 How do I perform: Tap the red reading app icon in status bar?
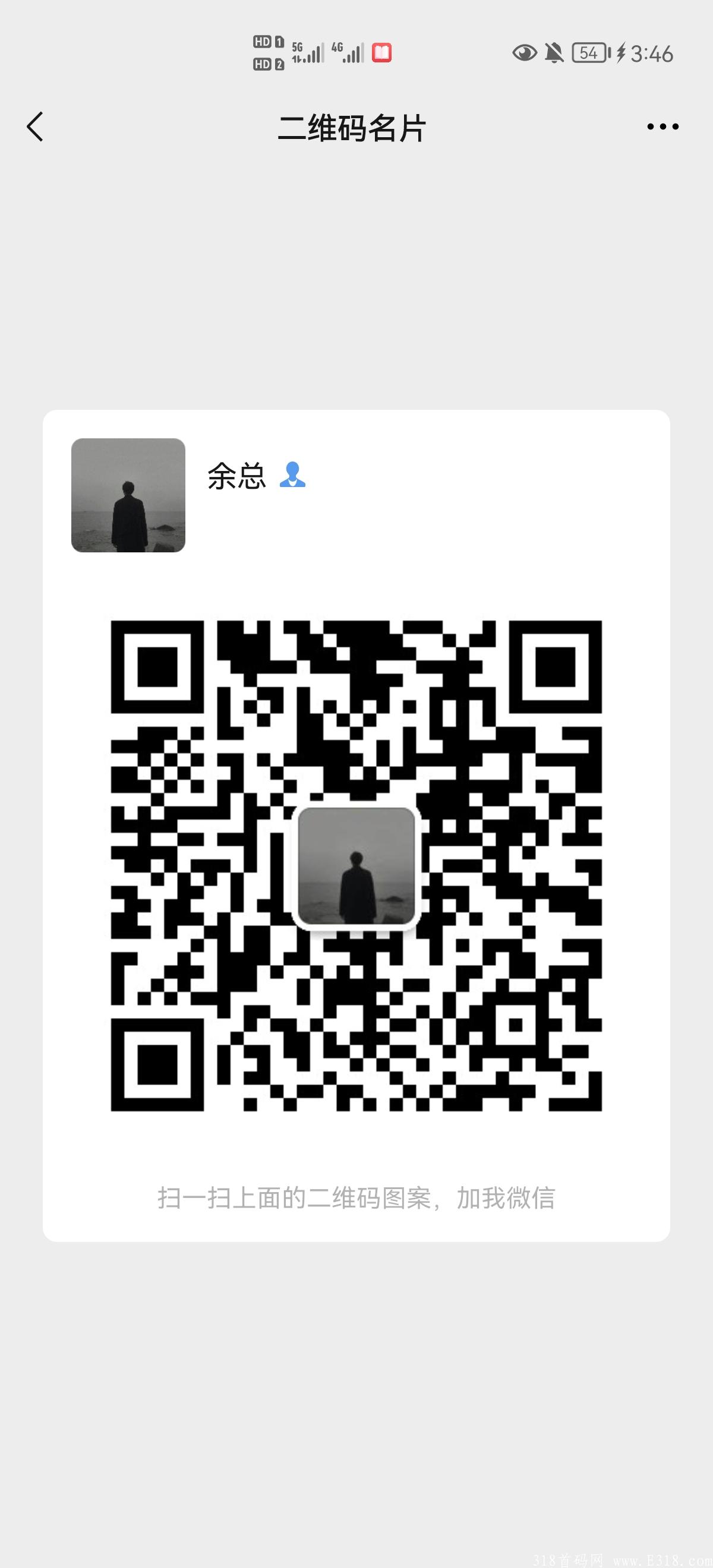[381, 53]
